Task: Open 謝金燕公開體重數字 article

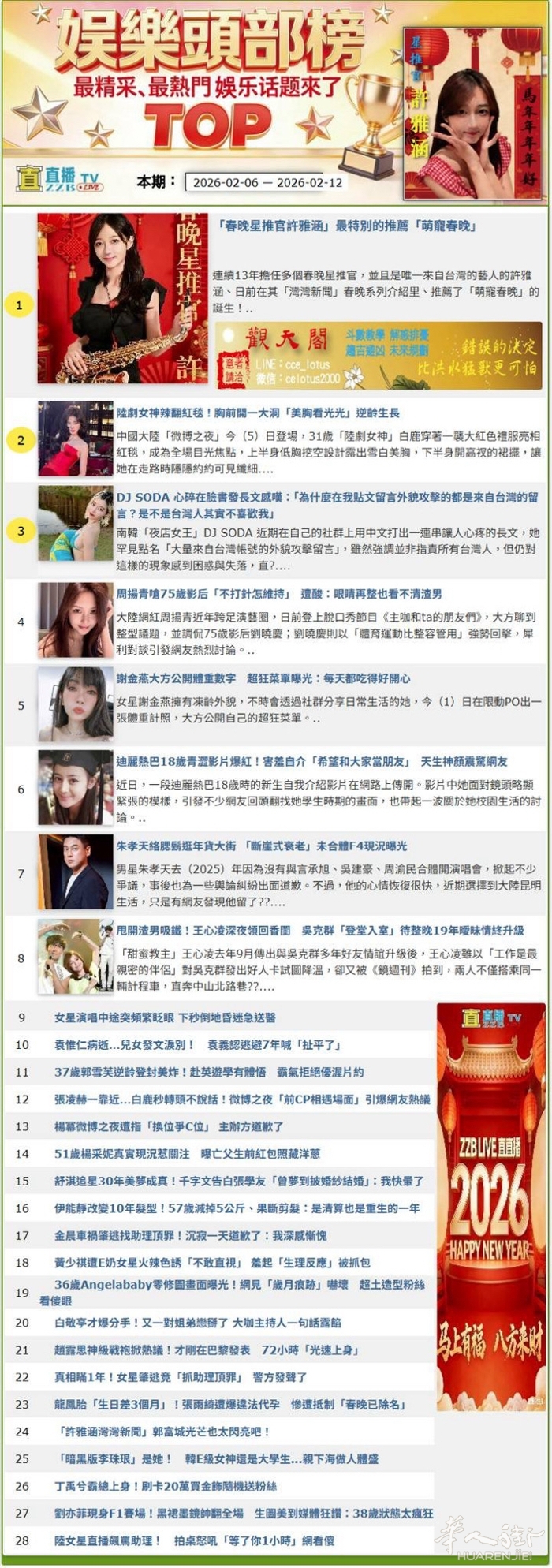Action: (263, 678)
